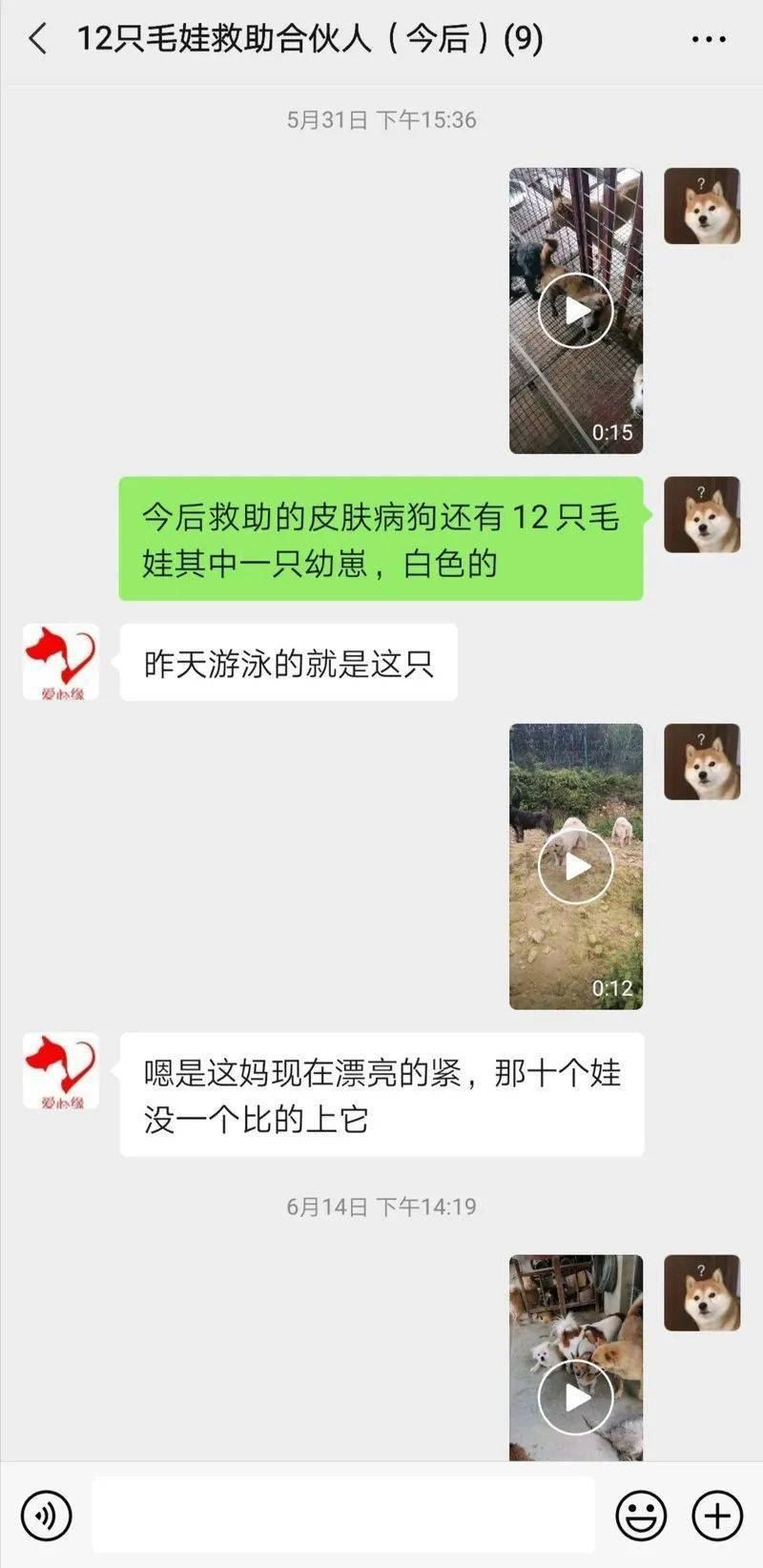Select the 5月31日 timestamp label
The height and width of the screenshot is (1568, 763).
[381, 119]
